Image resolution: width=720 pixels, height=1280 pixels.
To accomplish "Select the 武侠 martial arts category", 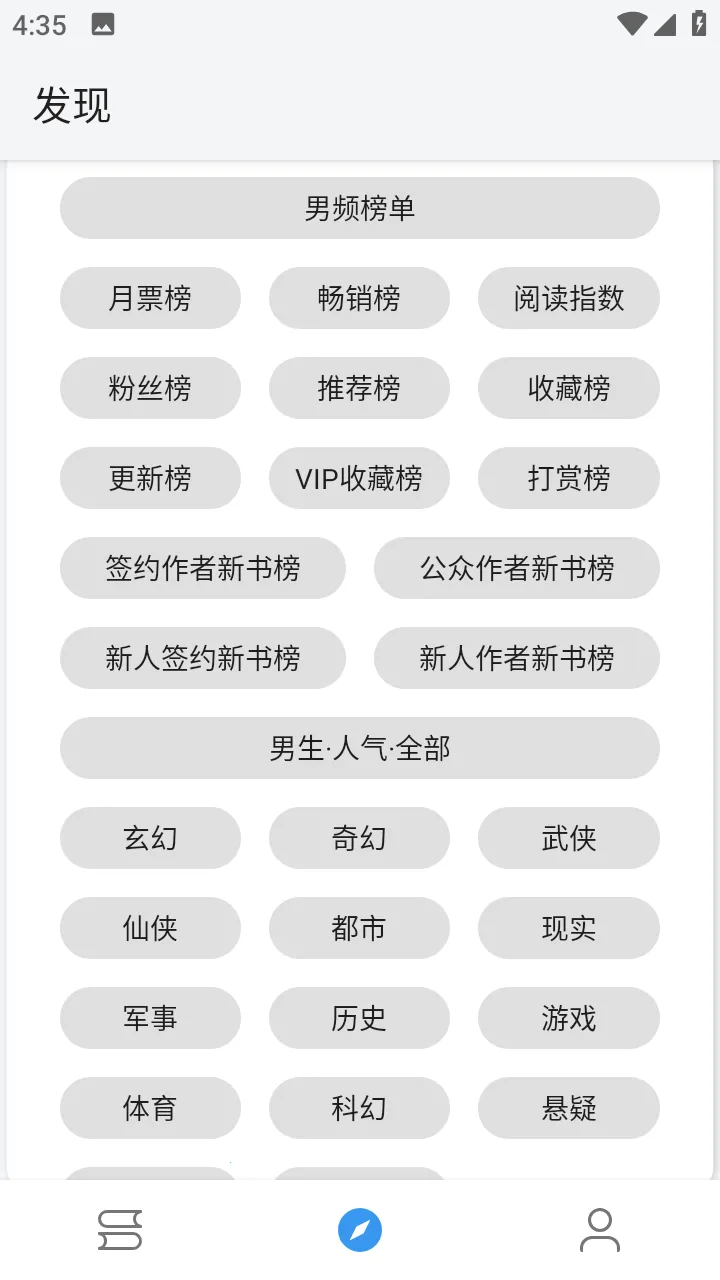I will pos(568,838).
